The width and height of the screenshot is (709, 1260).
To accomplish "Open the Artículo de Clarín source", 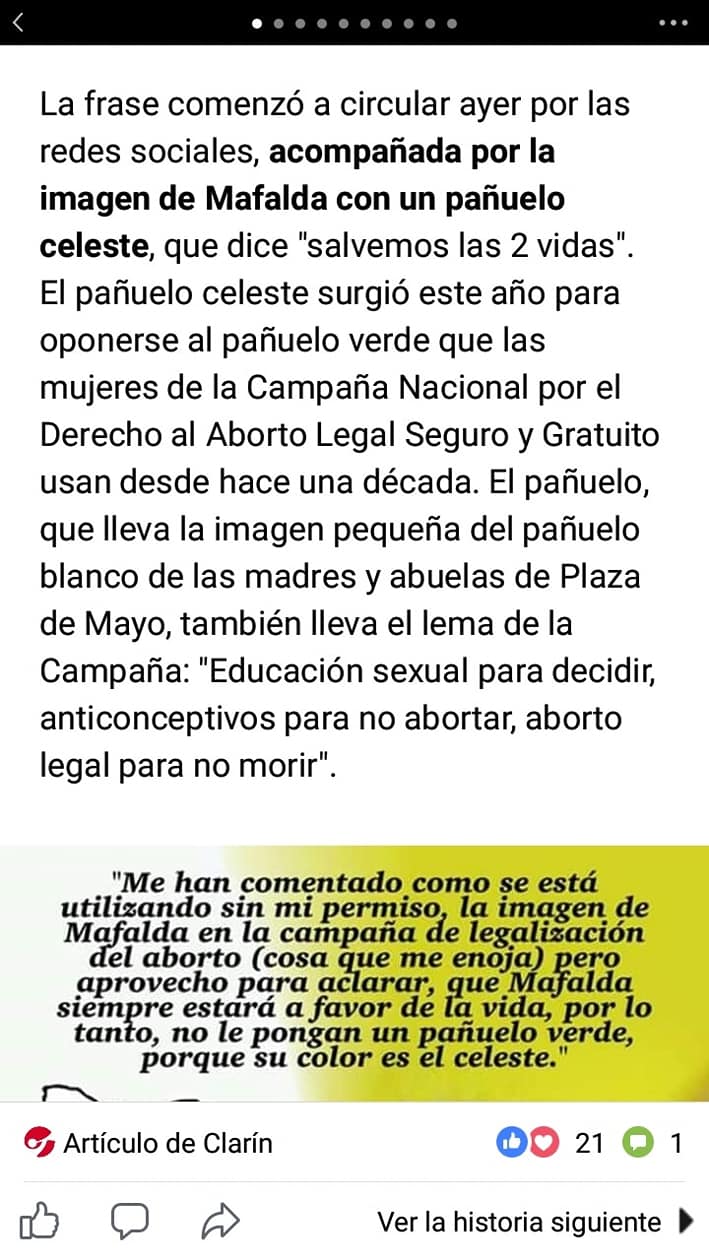I will click(148, 1142).
